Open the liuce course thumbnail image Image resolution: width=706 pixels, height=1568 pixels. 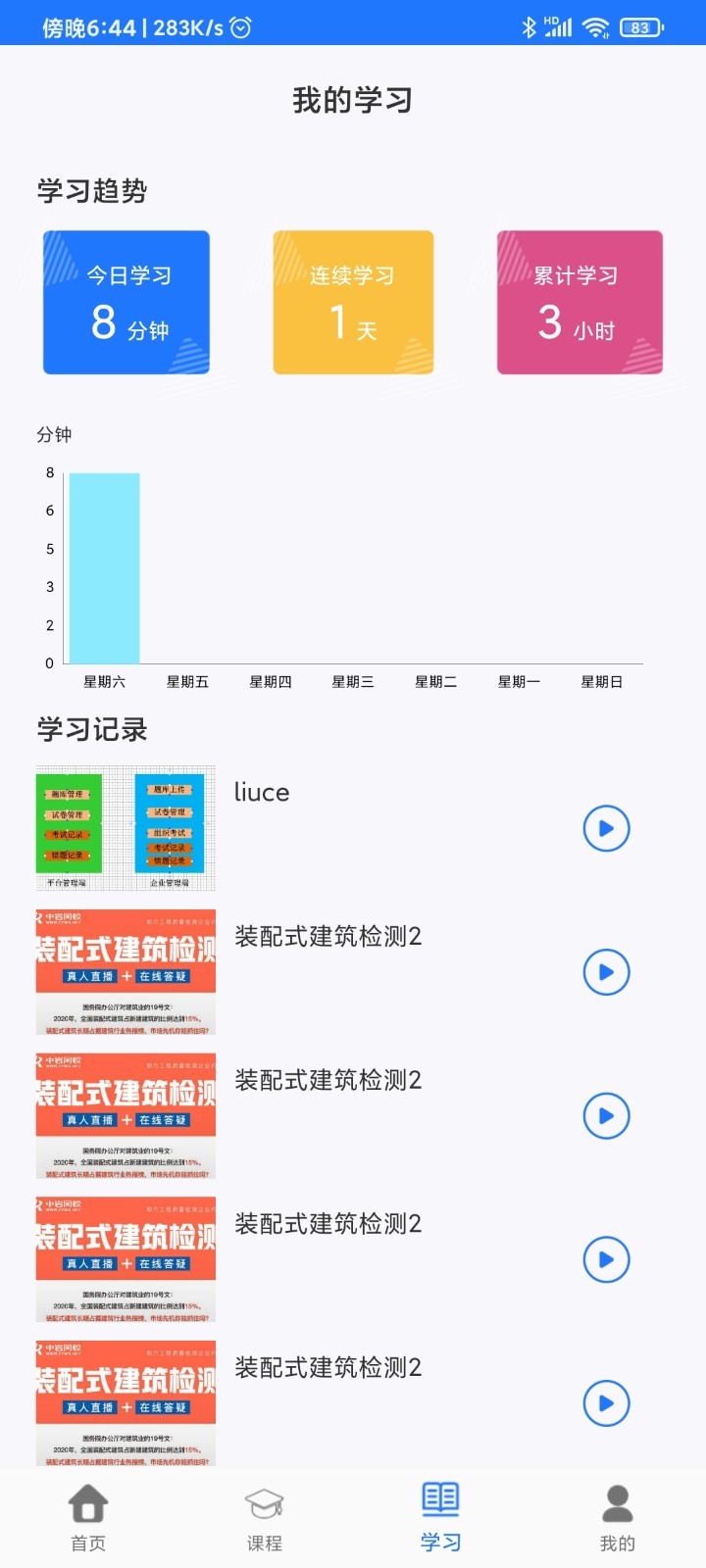(125, 828)
